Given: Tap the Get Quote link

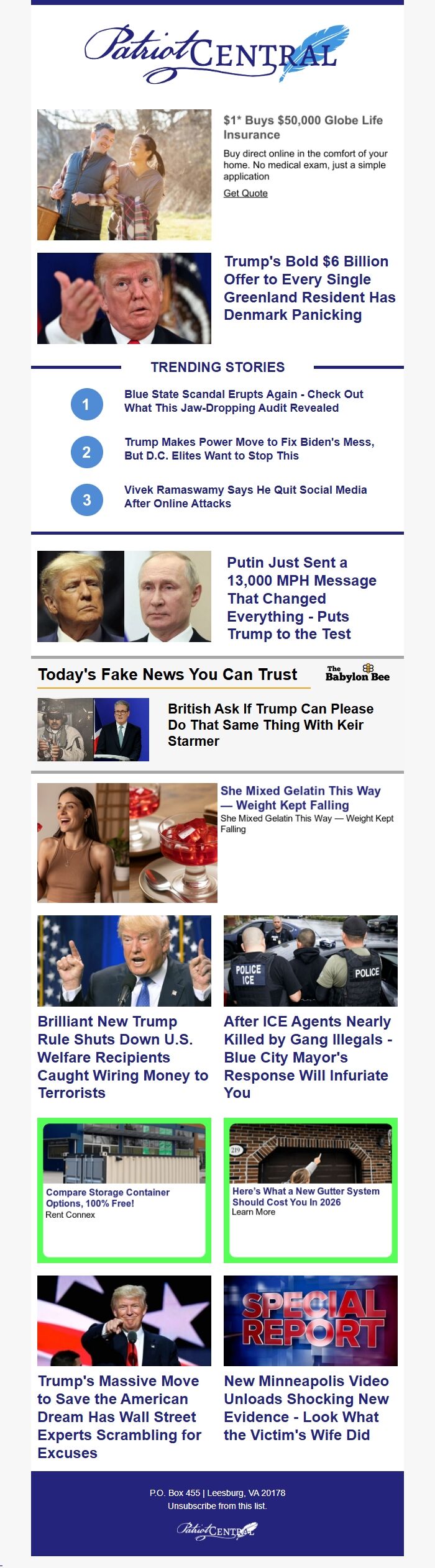Looking at the screenshot, I should pyautogui.click(x=245, y=193).
